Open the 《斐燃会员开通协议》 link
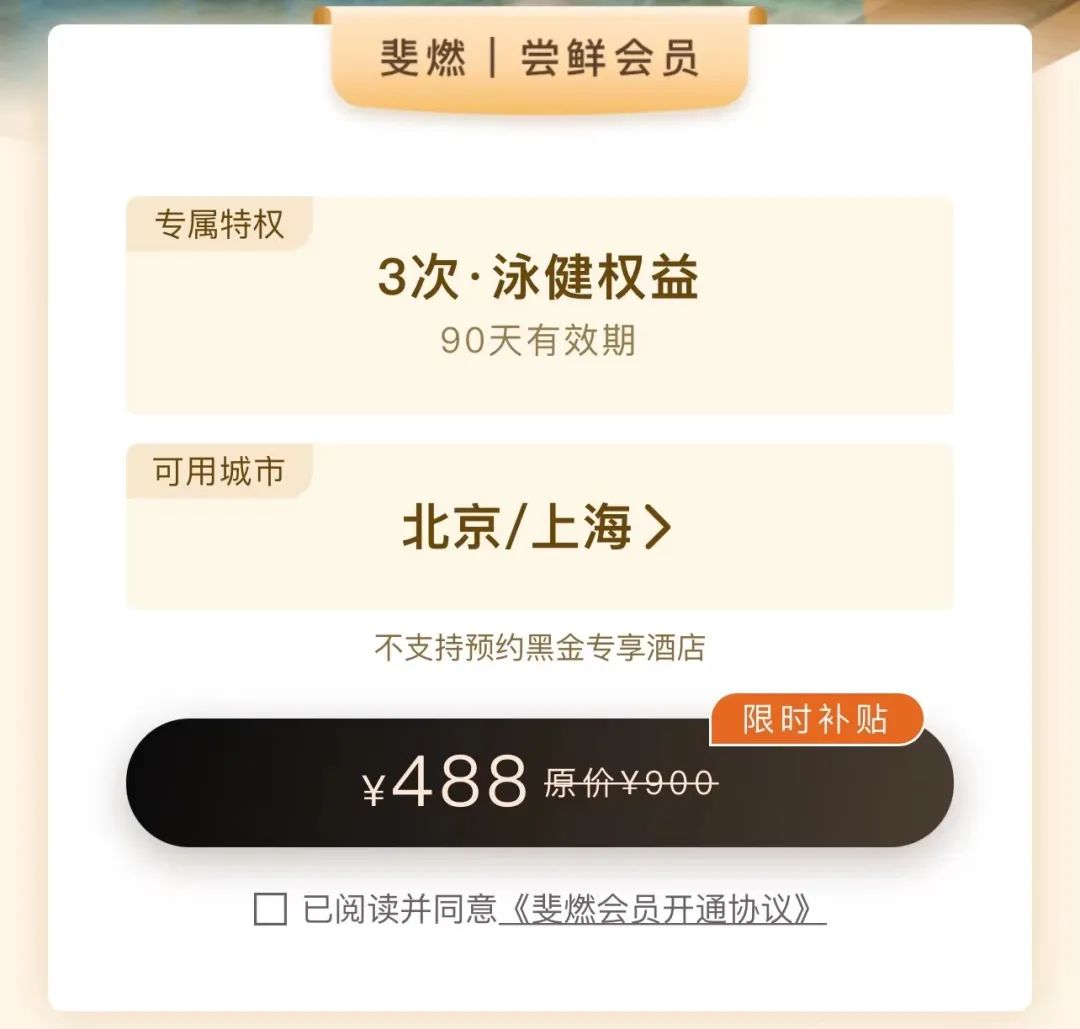The height and width of the screenshot is (1029, 1080). click(662, 910)
